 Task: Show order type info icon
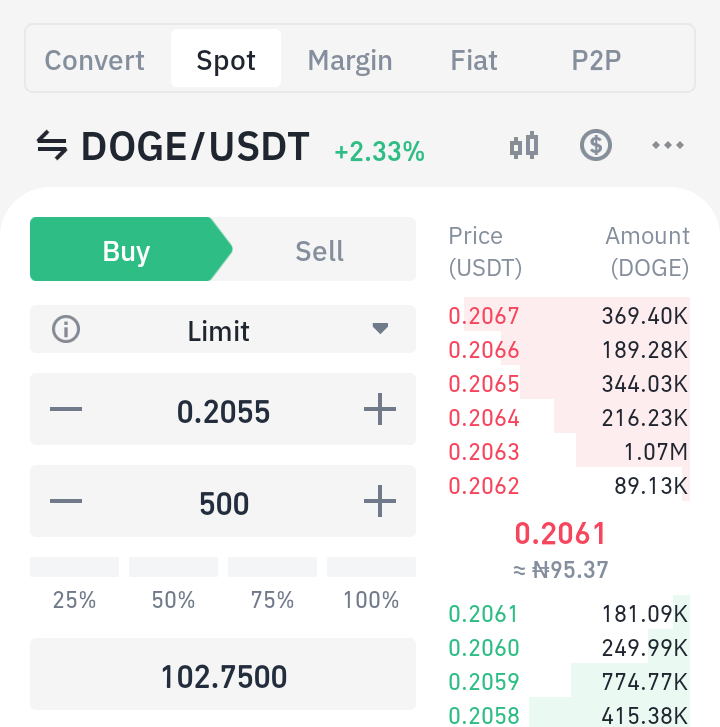[x=66, y=329]
